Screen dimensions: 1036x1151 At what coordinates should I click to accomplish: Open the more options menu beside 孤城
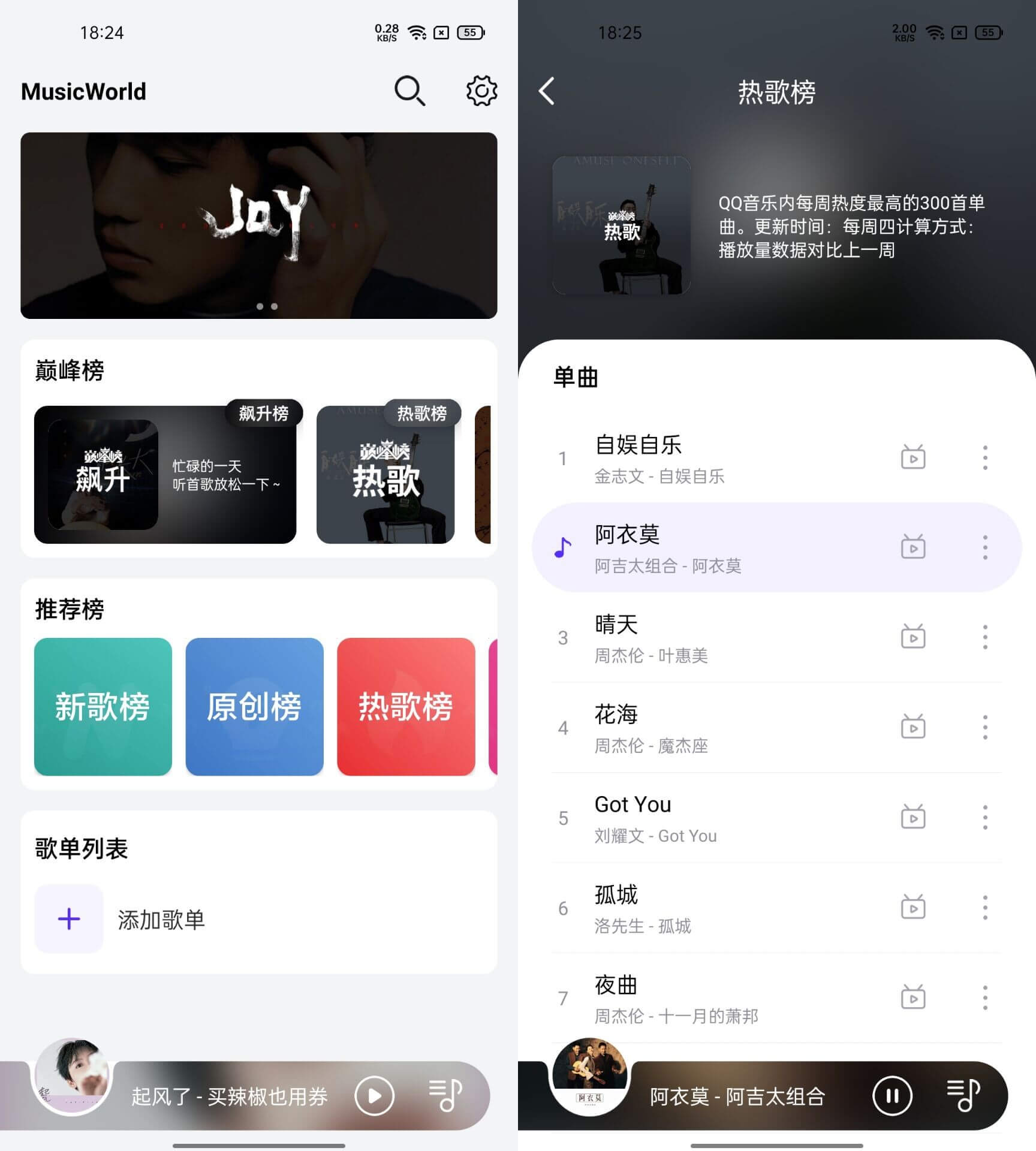pos(984,907)
